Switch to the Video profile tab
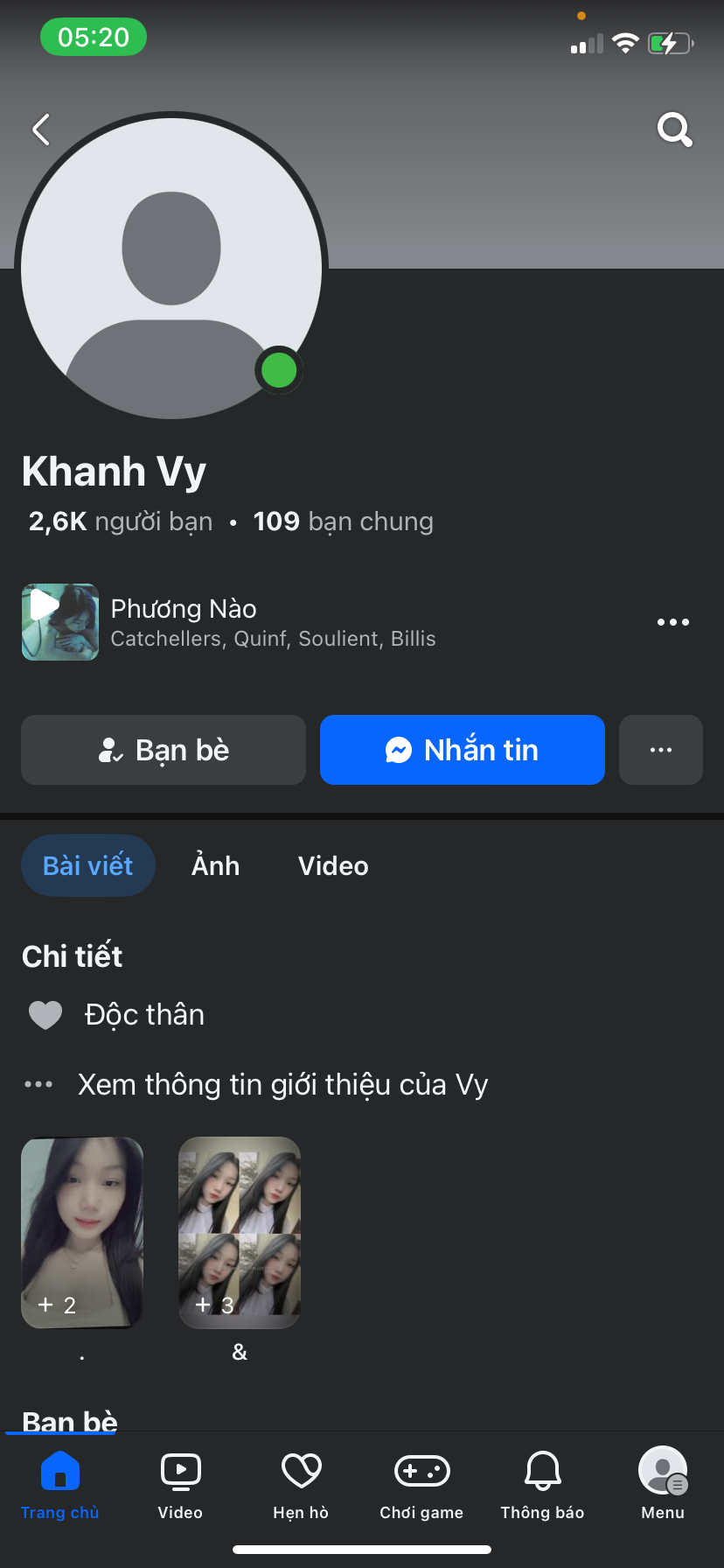724x1568 pixels. pyautogui.click(x=333, y=865)
